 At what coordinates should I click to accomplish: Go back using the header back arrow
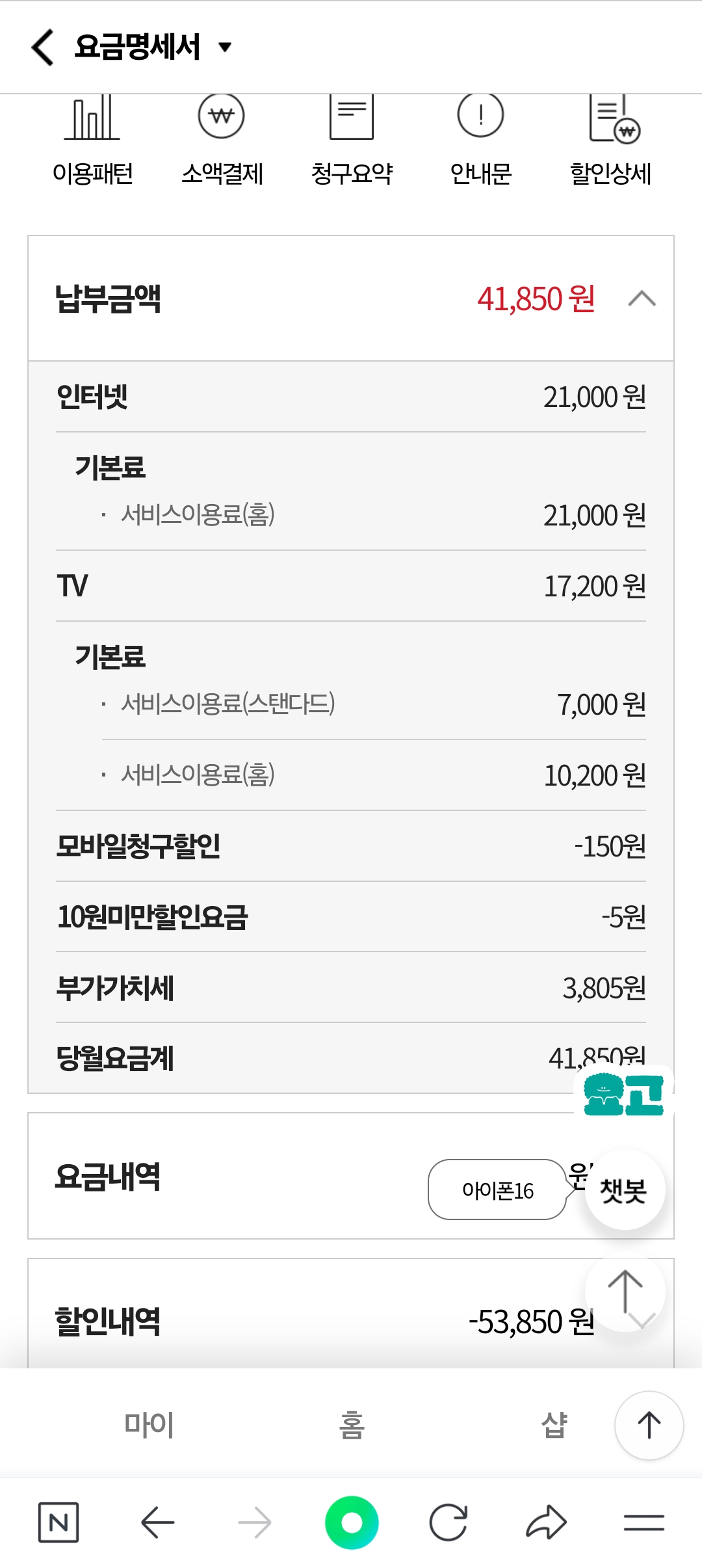(x=43, y=47)
